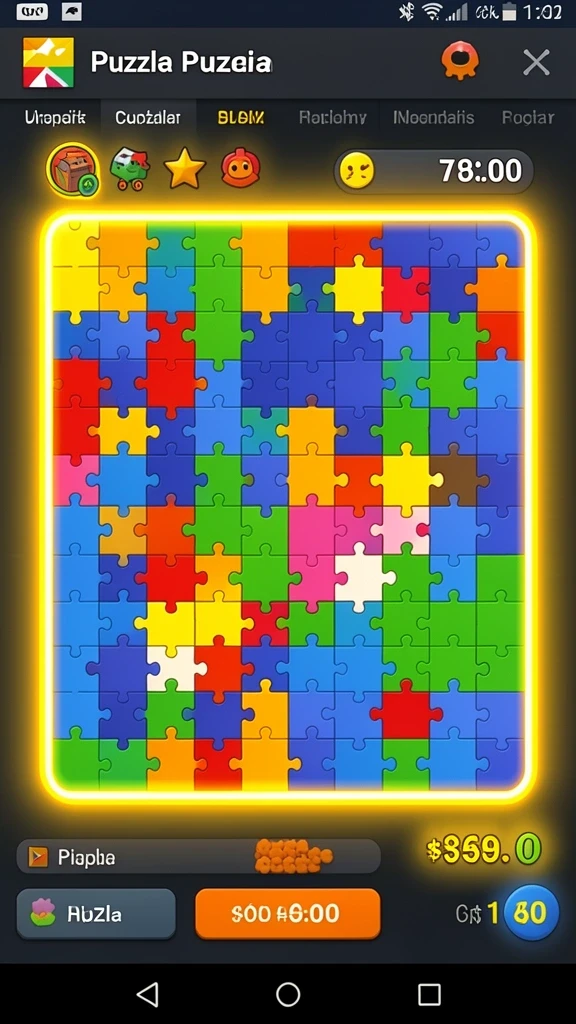
Task: Tap the gold star icon
Action: click(x=185, y=169)
